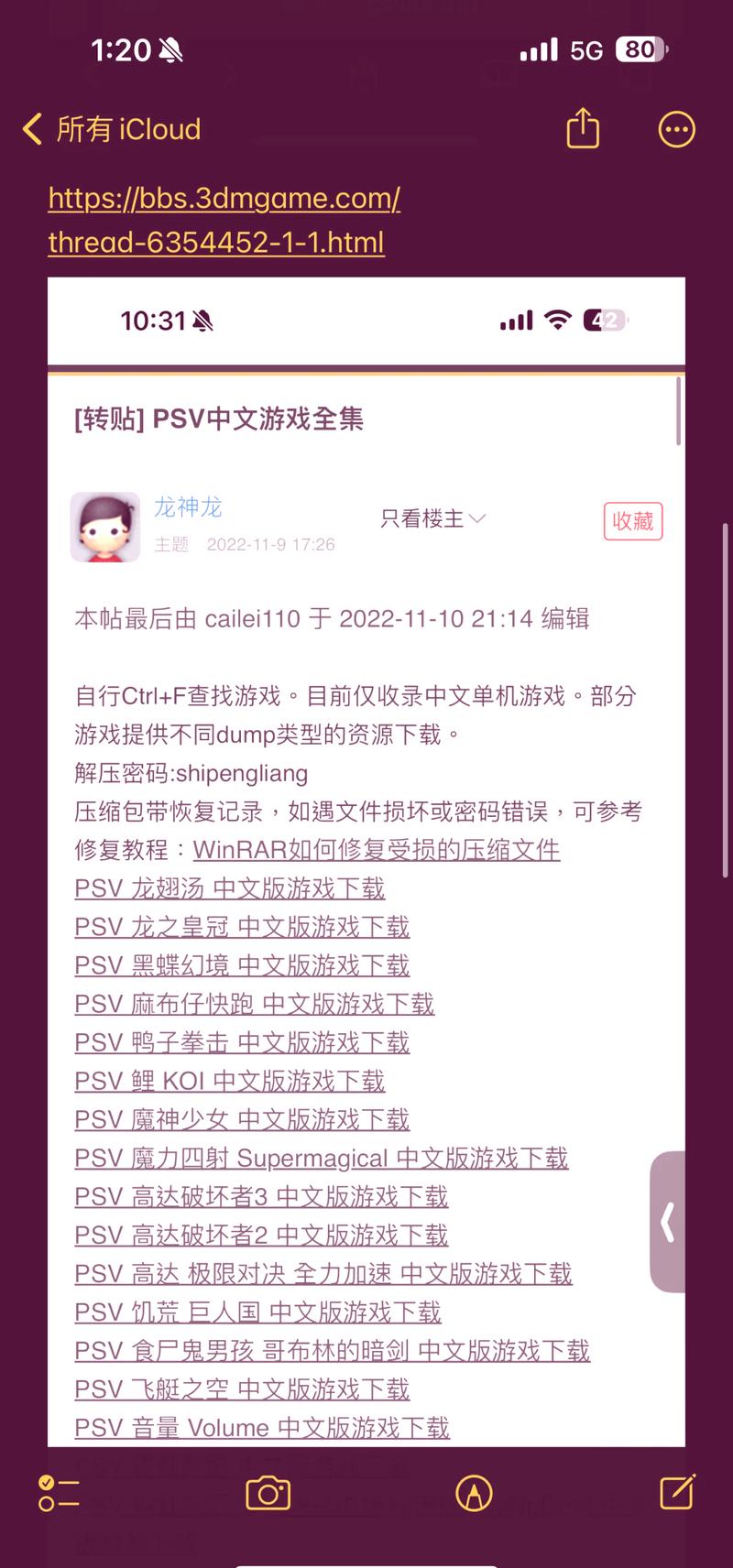
Task: Open the WinRAR repair tutorial link
Action: point(377,850)
